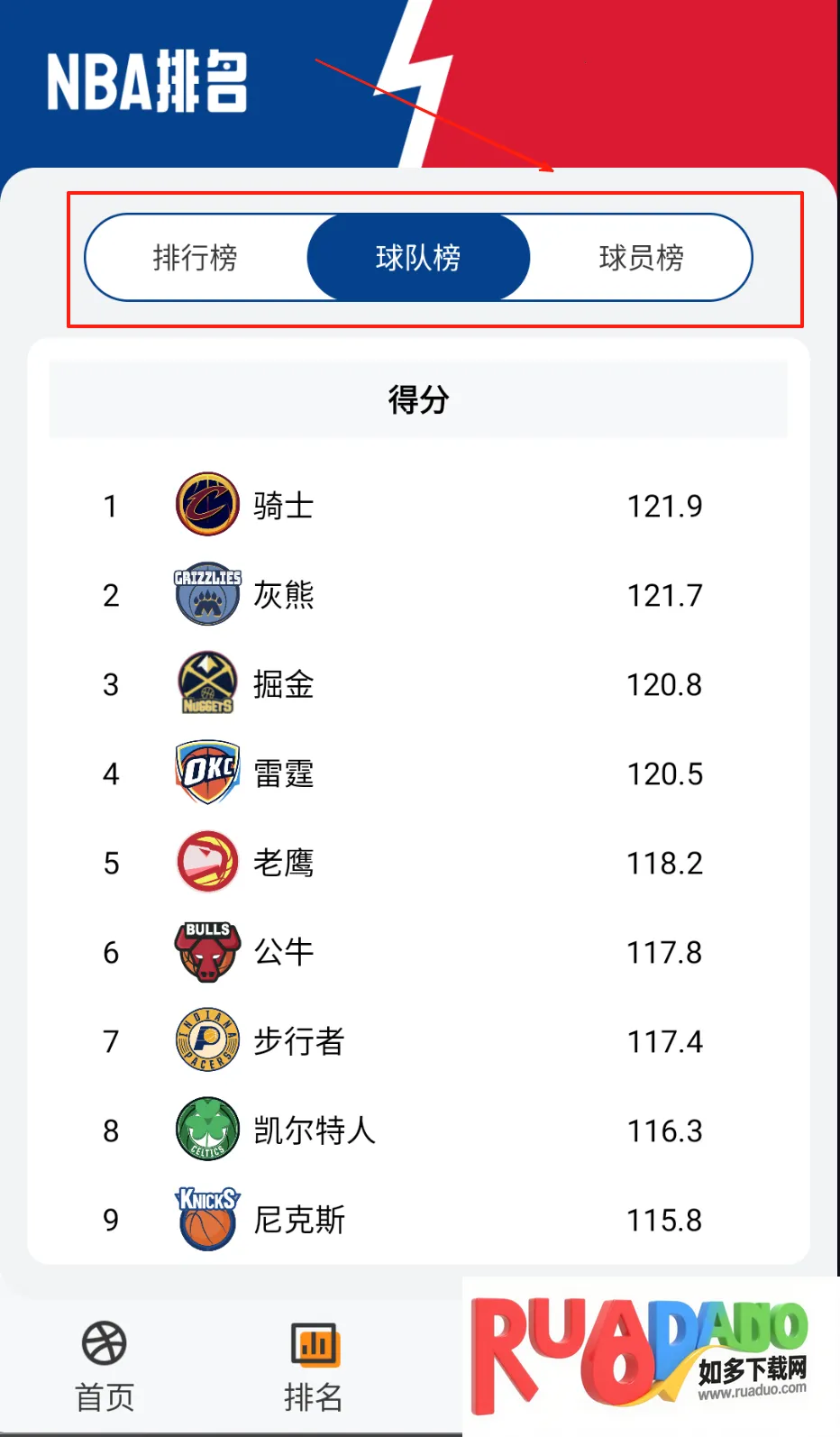Select the Nuggets (掘金) logo

click(206, 683)
